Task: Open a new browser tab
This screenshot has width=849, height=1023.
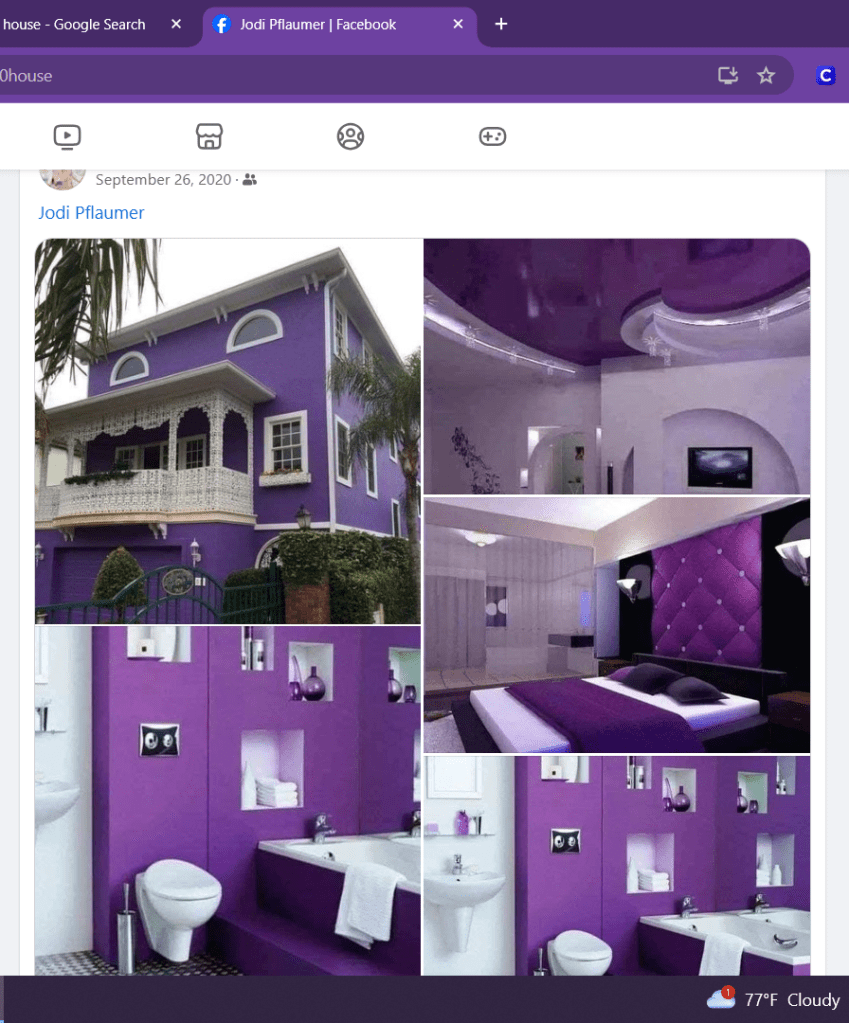Action: coord(501,24)
